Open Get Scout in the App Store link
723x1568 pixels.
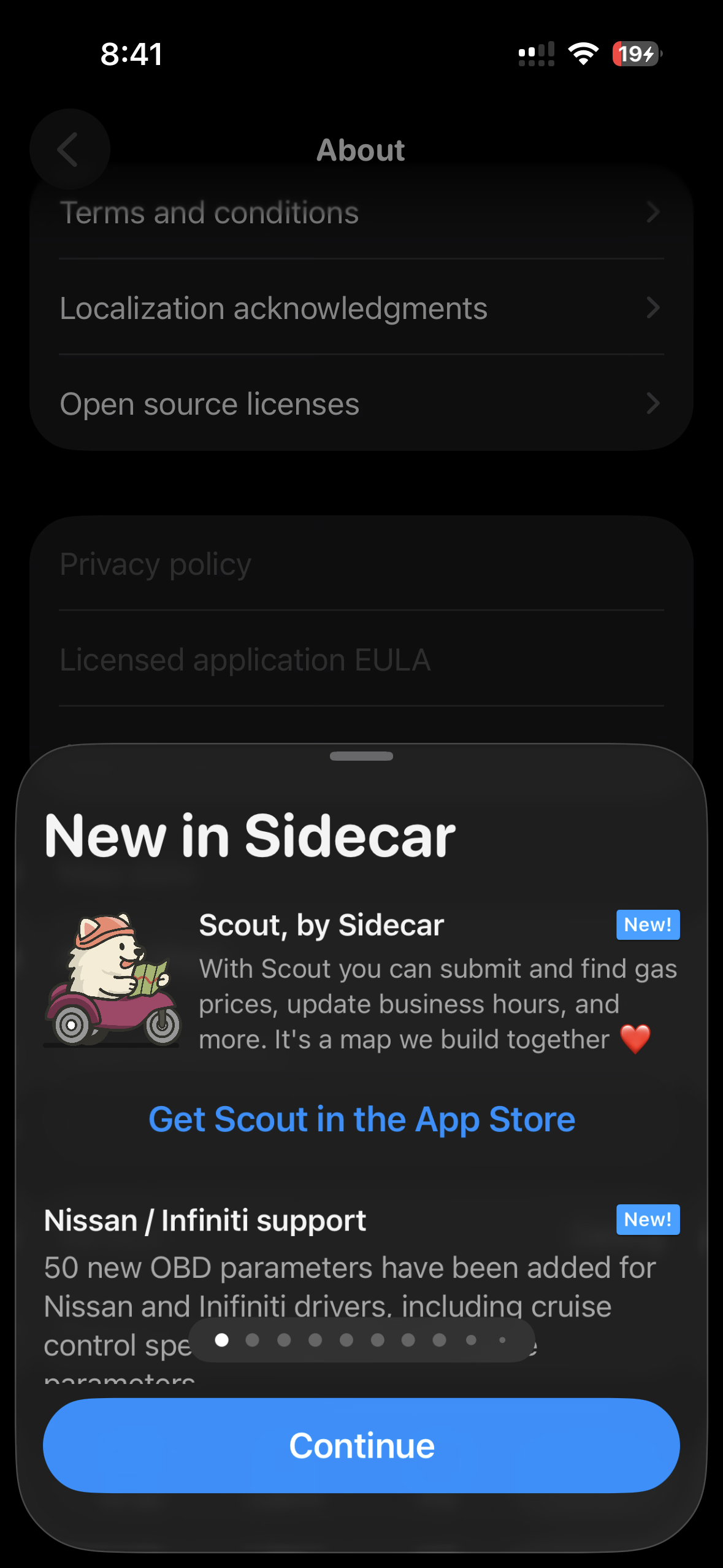pos(362,1119)
